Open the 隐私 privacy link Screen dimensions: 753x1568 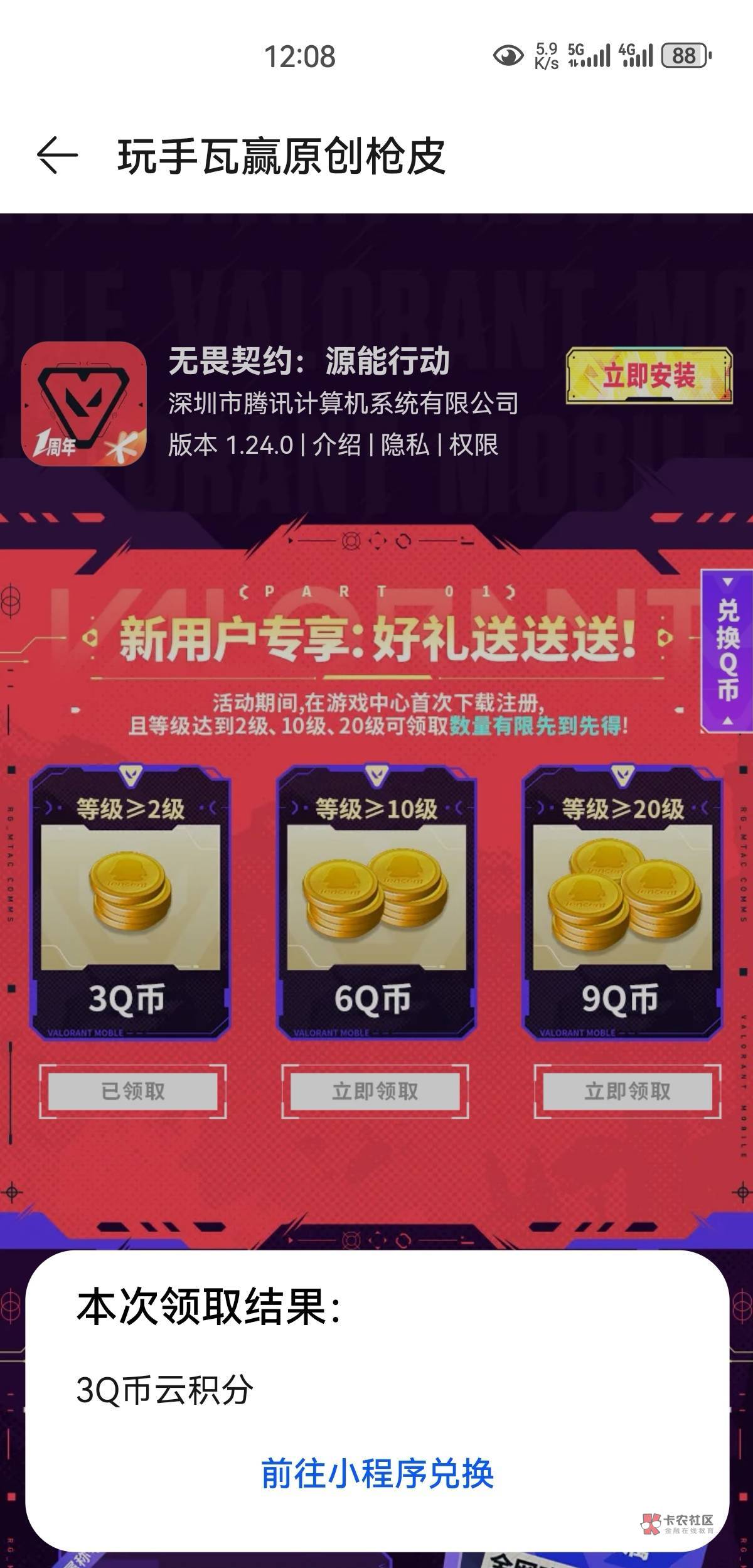[x=405, y=445]
